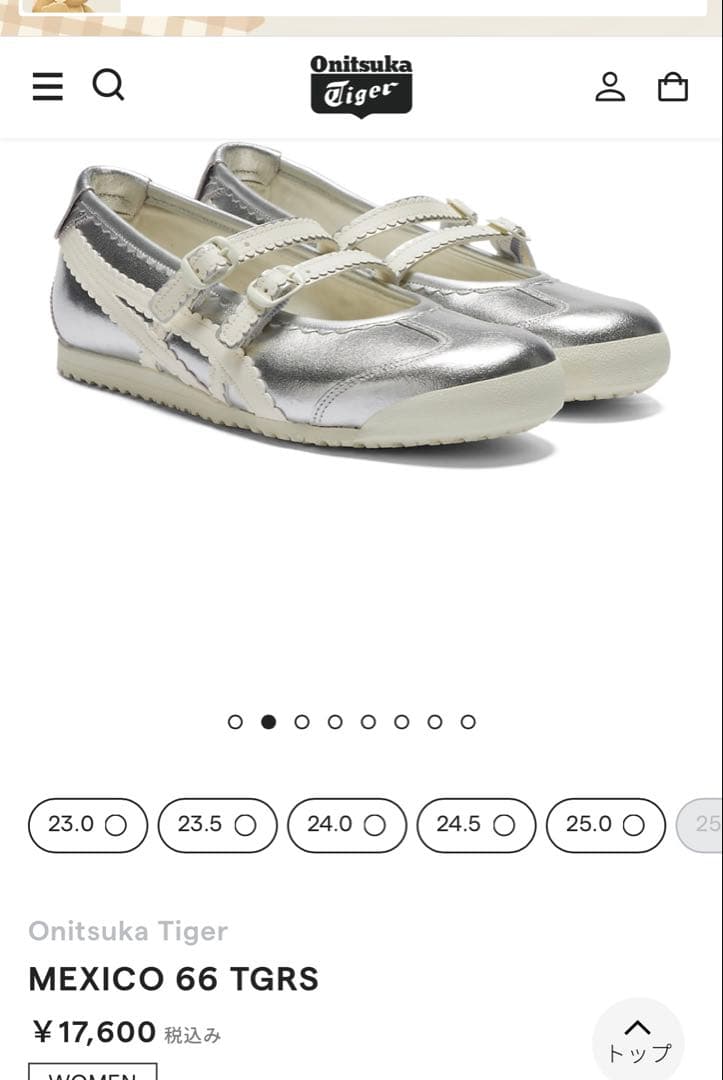Select size 23.5

pos(217,825)
